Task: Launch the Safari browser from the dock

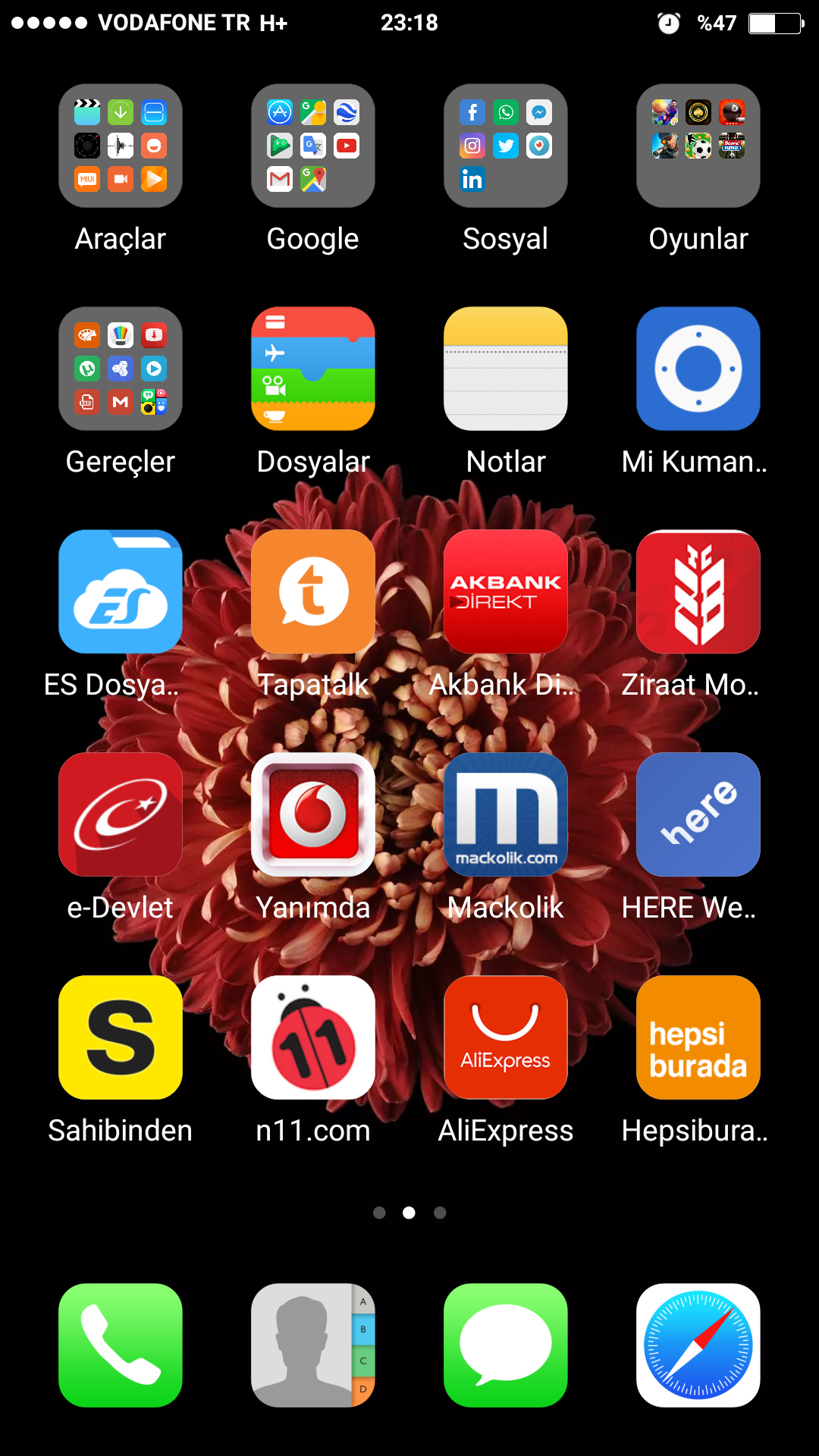Action: coord(698,1345)
